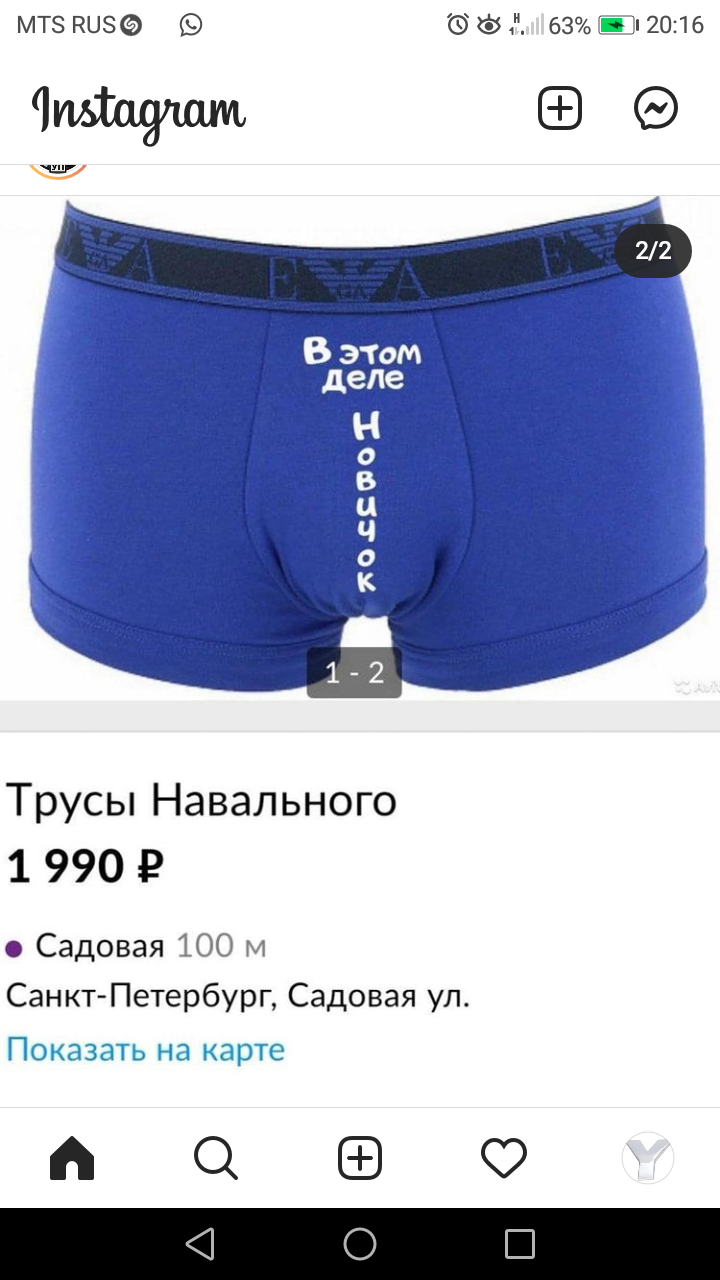The image size is (720, 1280).
Task: Open the Search and explore tab
Action: click(215, 1159)
